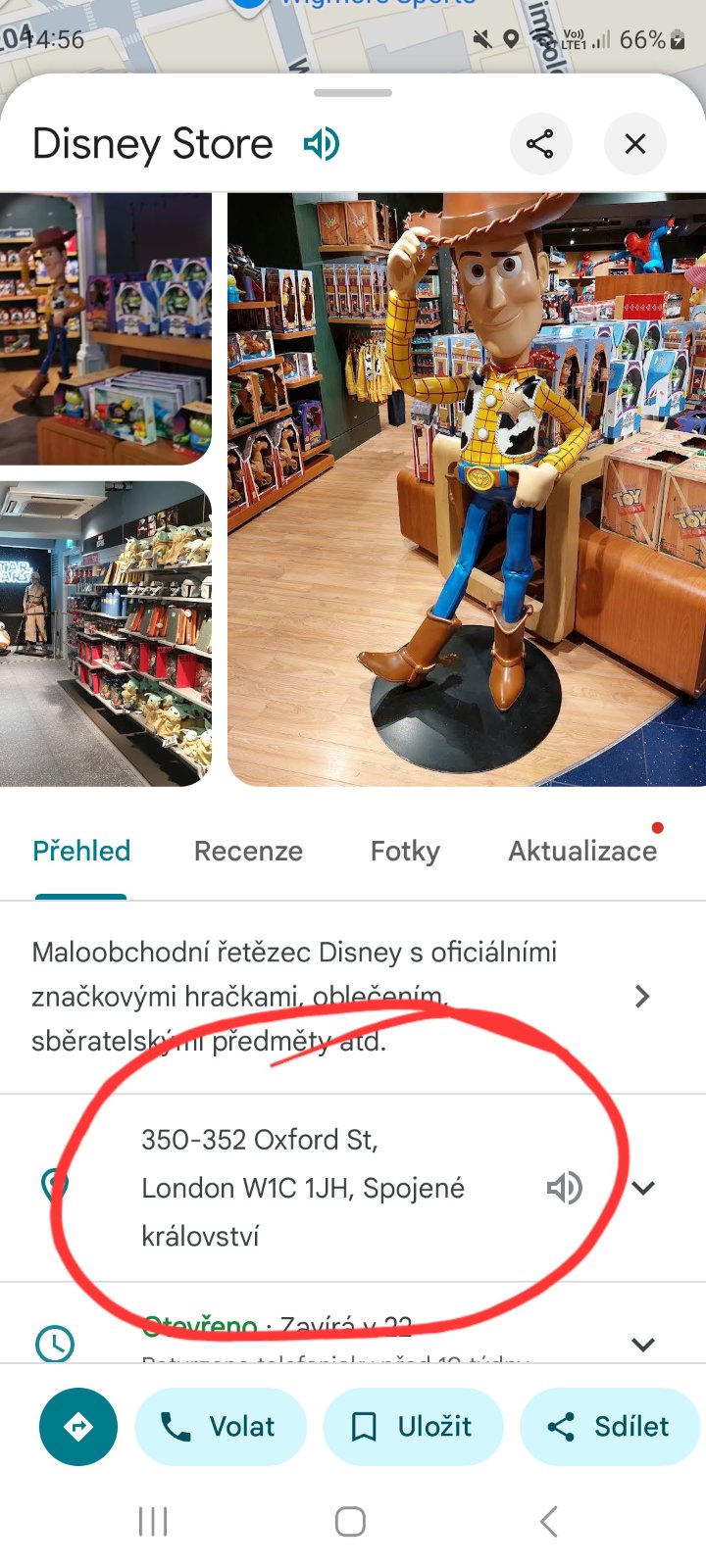The width and height of the screenshot is (706, 1568).
Task: Open the Star Wars shelf photo
Action: click(105, 633)
